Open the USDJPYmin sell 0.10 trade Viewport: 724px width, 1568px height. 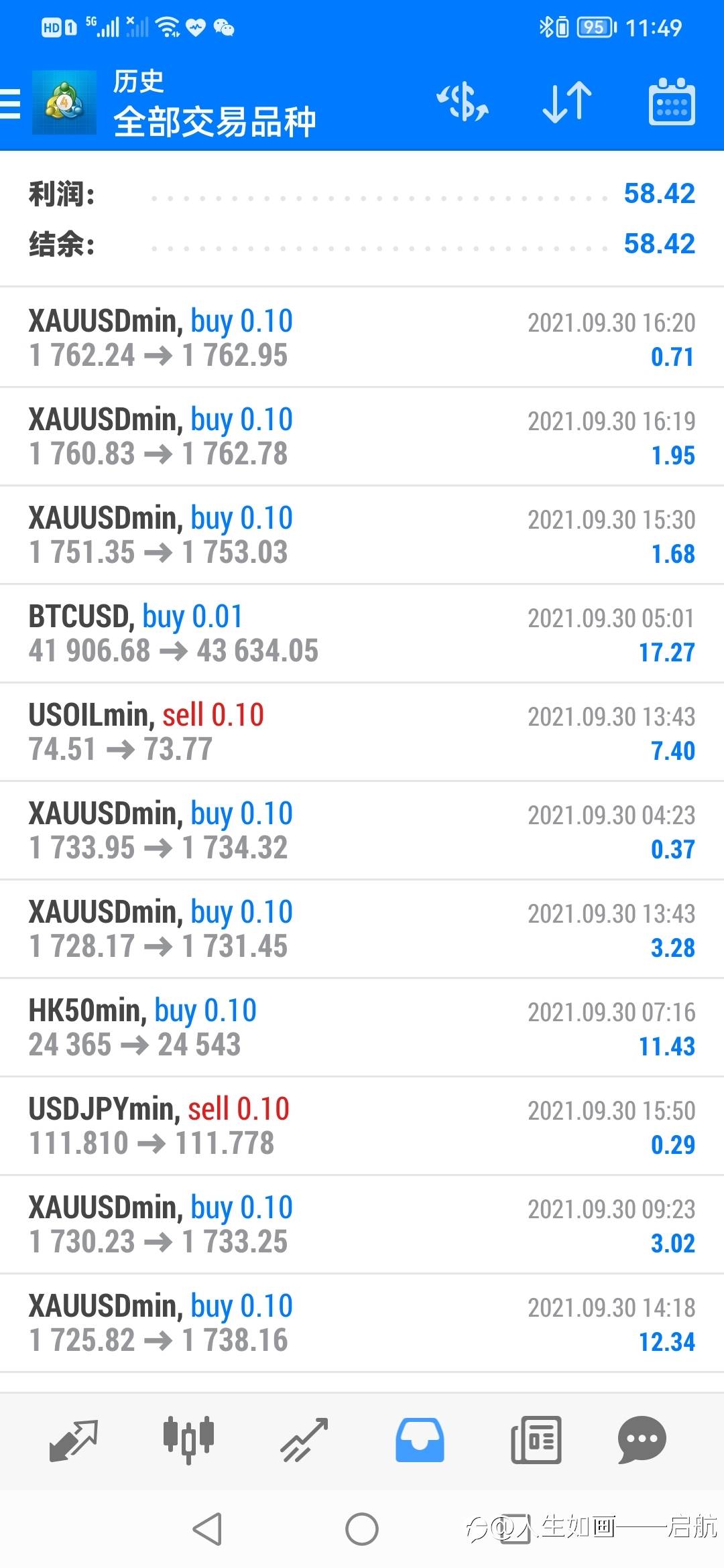pyautogui.click(x=362, y=1126)
